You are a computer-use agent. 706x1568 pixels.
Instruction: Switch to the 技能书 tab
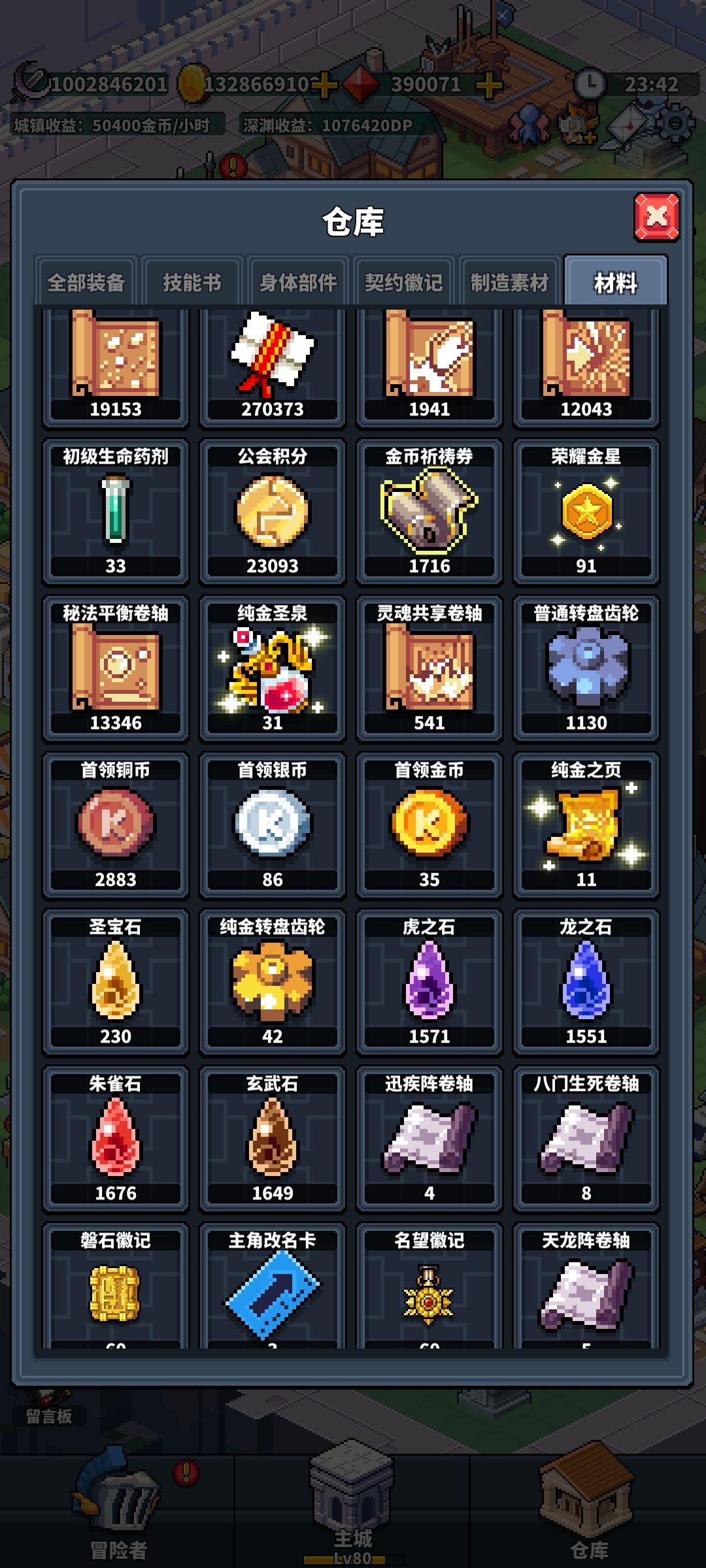[x=192, y=282]
